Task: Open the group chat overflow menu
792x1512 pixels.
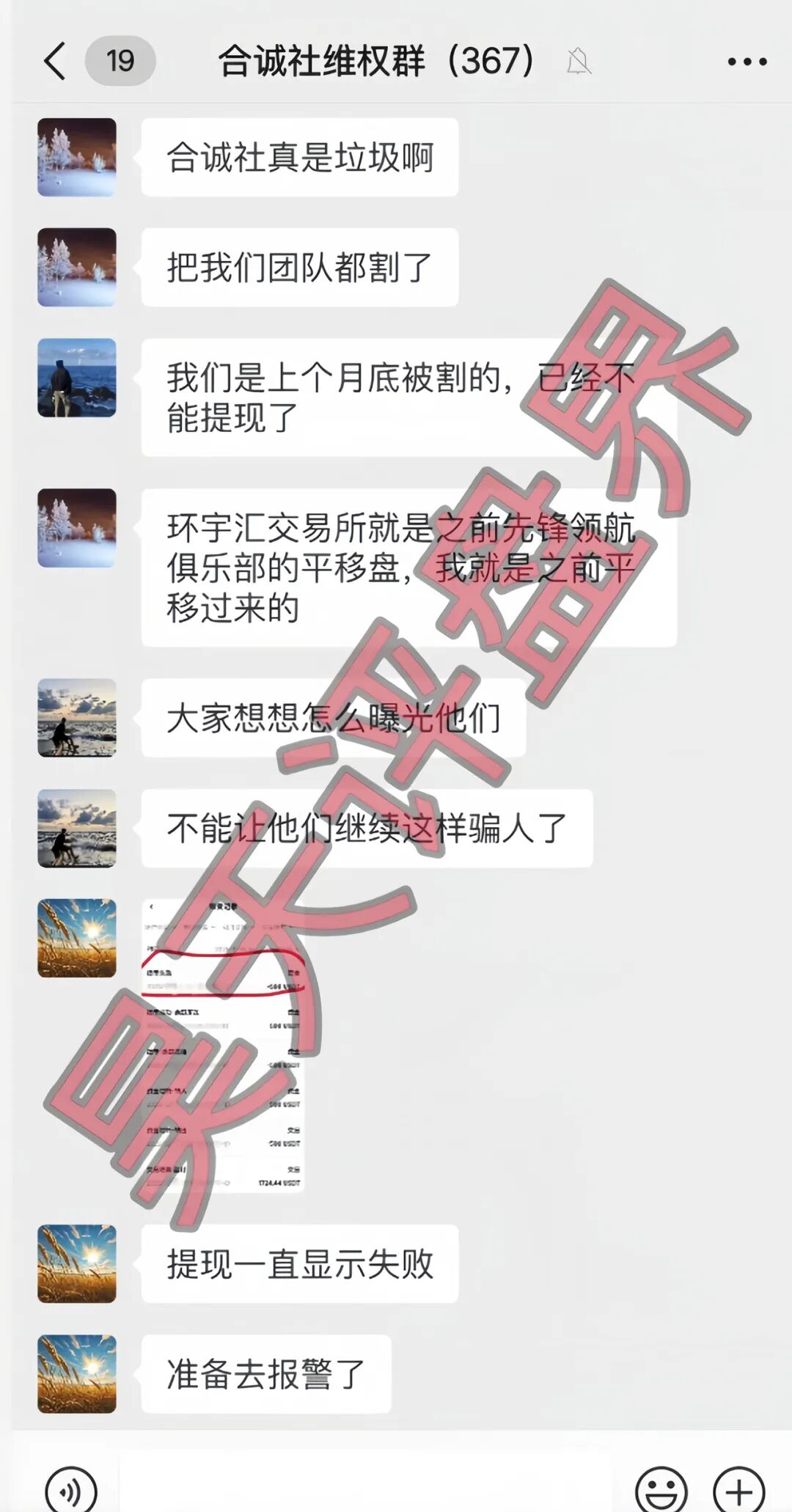Action: (x=747, y=62)
